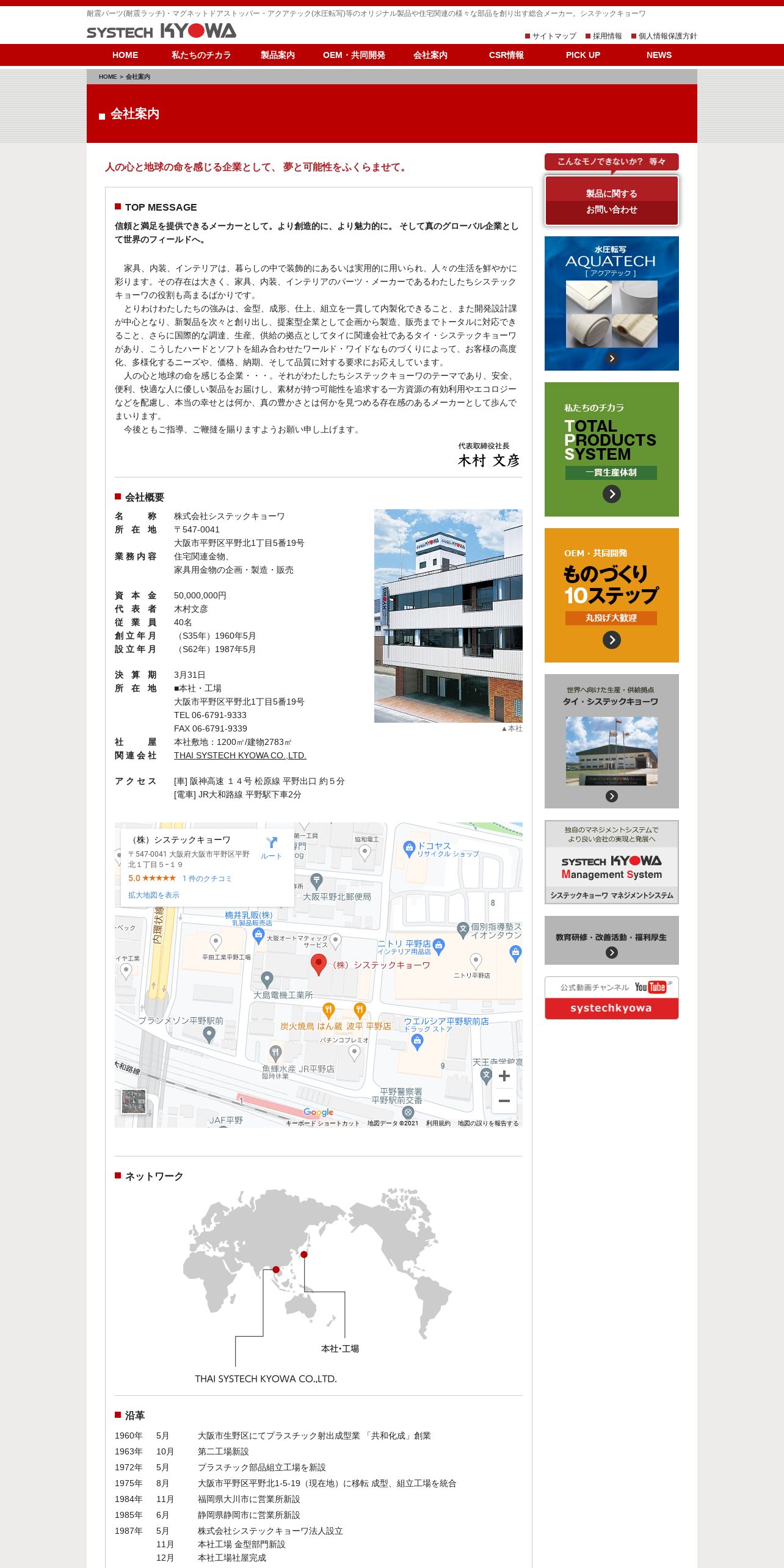Go to 製品案内 in top navigation
This screenshot has width=784, height=1568.
tap(278, 55)
